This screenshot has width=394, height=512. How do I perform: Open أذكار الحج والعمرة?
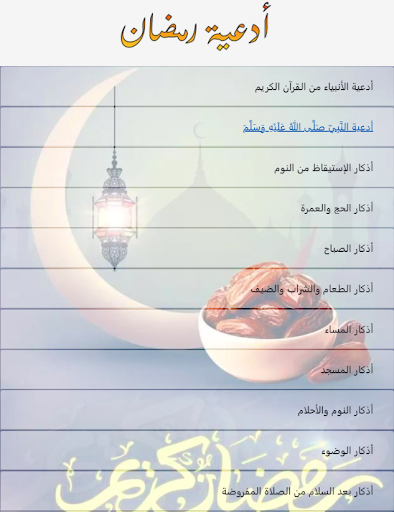point(197,208)
